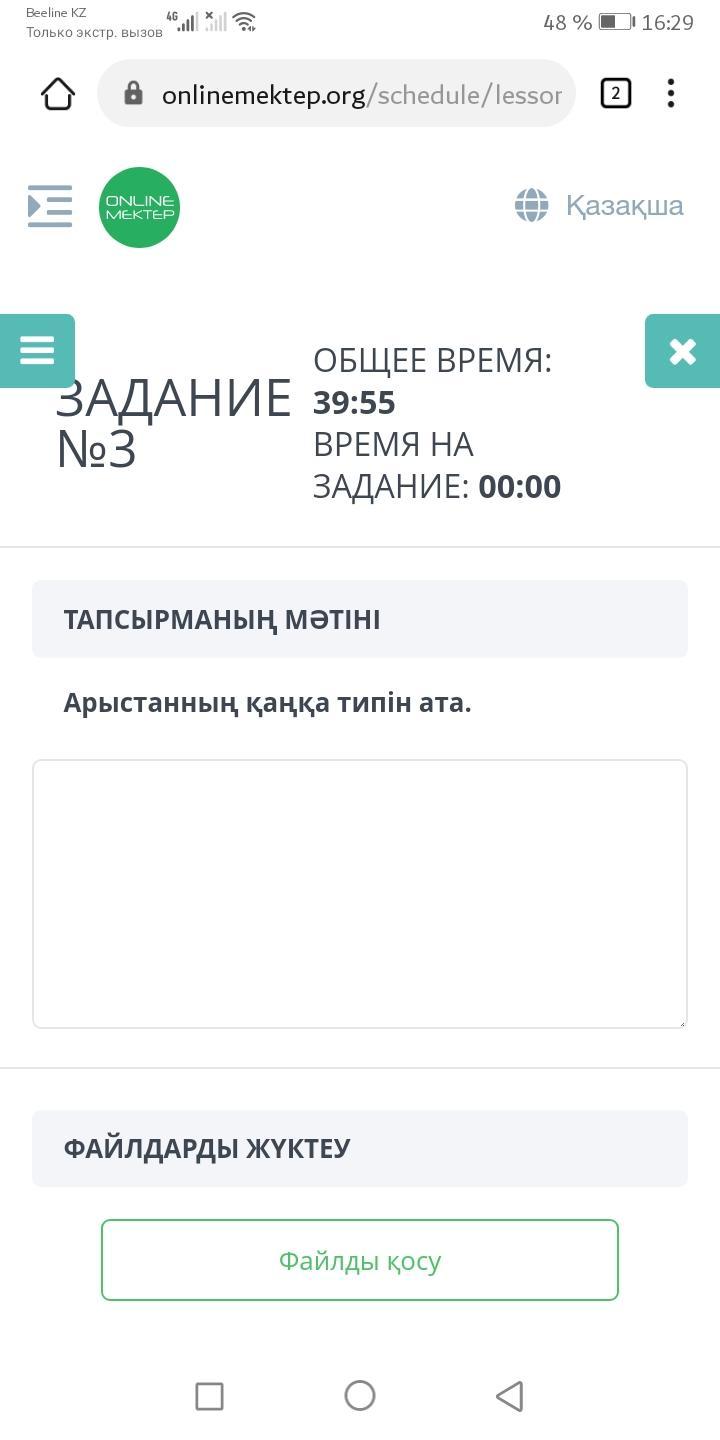Go to the Online Mektep homepage
Image resolution: width=720 pixels, height=1440 pixels.
pos(139,207)
